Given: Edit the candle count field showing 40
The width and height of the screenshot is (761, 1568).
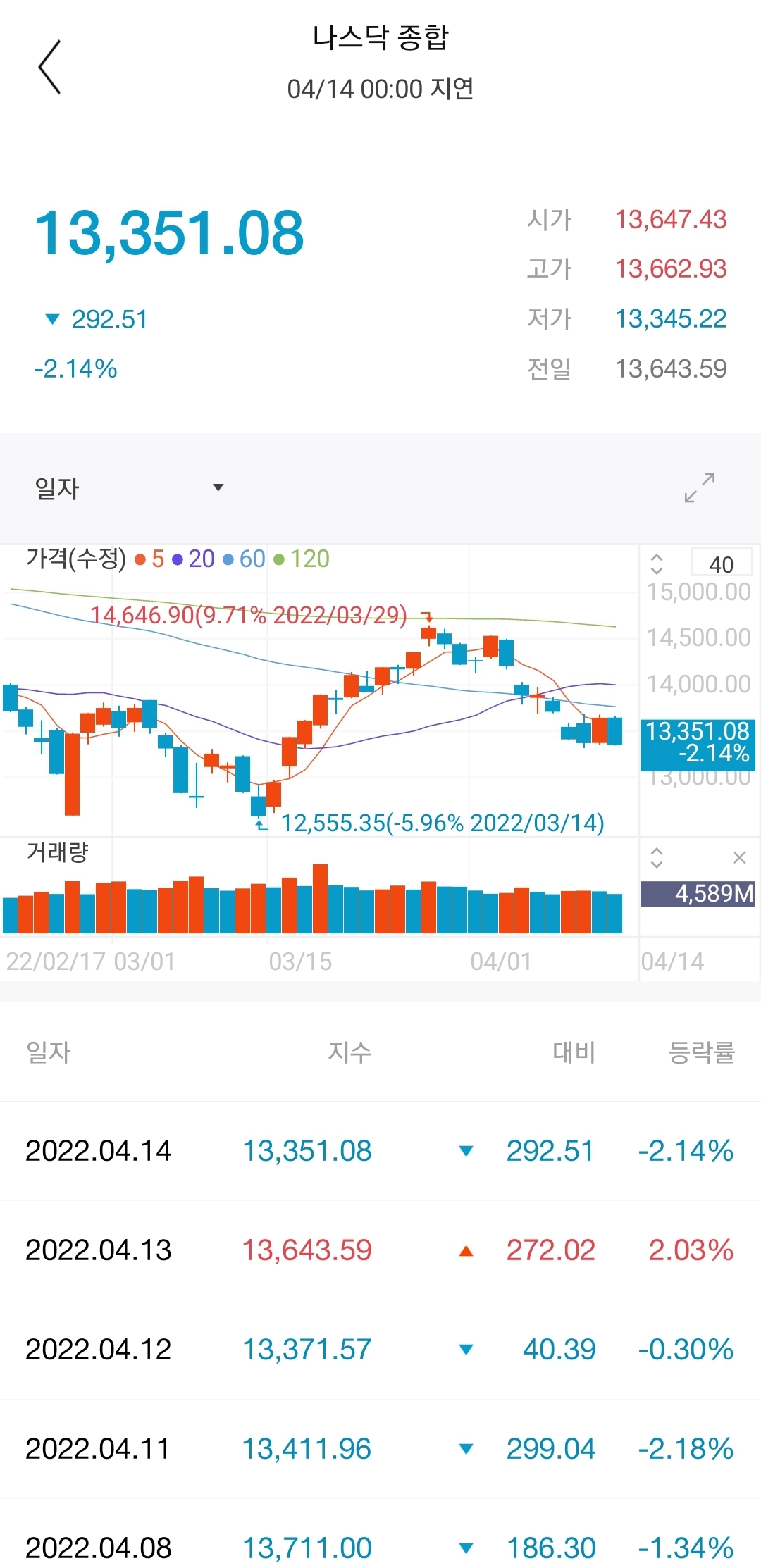Looking at the screenshot, I should [x=722, y=564].
